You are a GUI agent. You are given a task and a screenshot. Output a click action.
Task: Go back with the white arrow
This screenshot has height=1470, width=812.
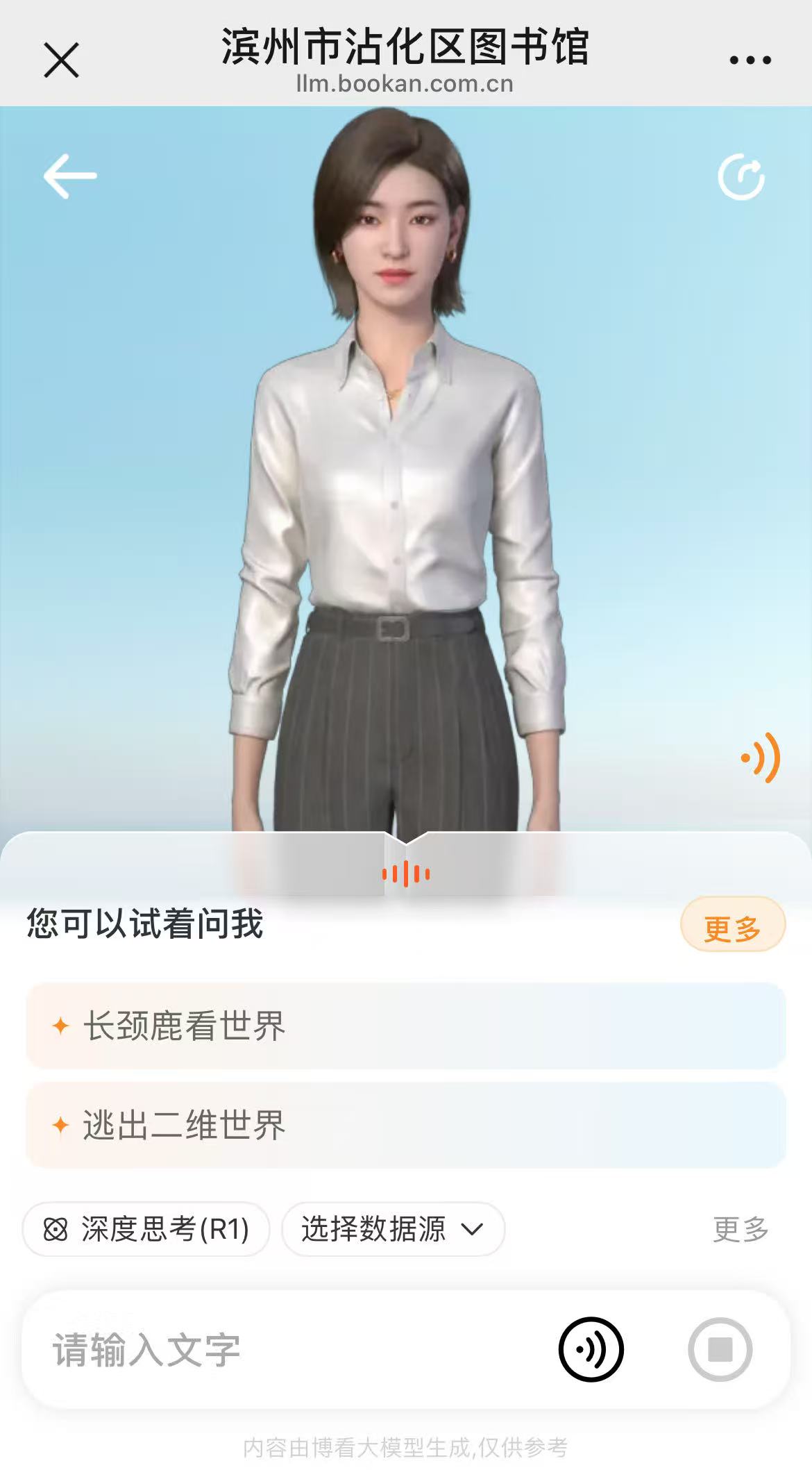[70, 176]
